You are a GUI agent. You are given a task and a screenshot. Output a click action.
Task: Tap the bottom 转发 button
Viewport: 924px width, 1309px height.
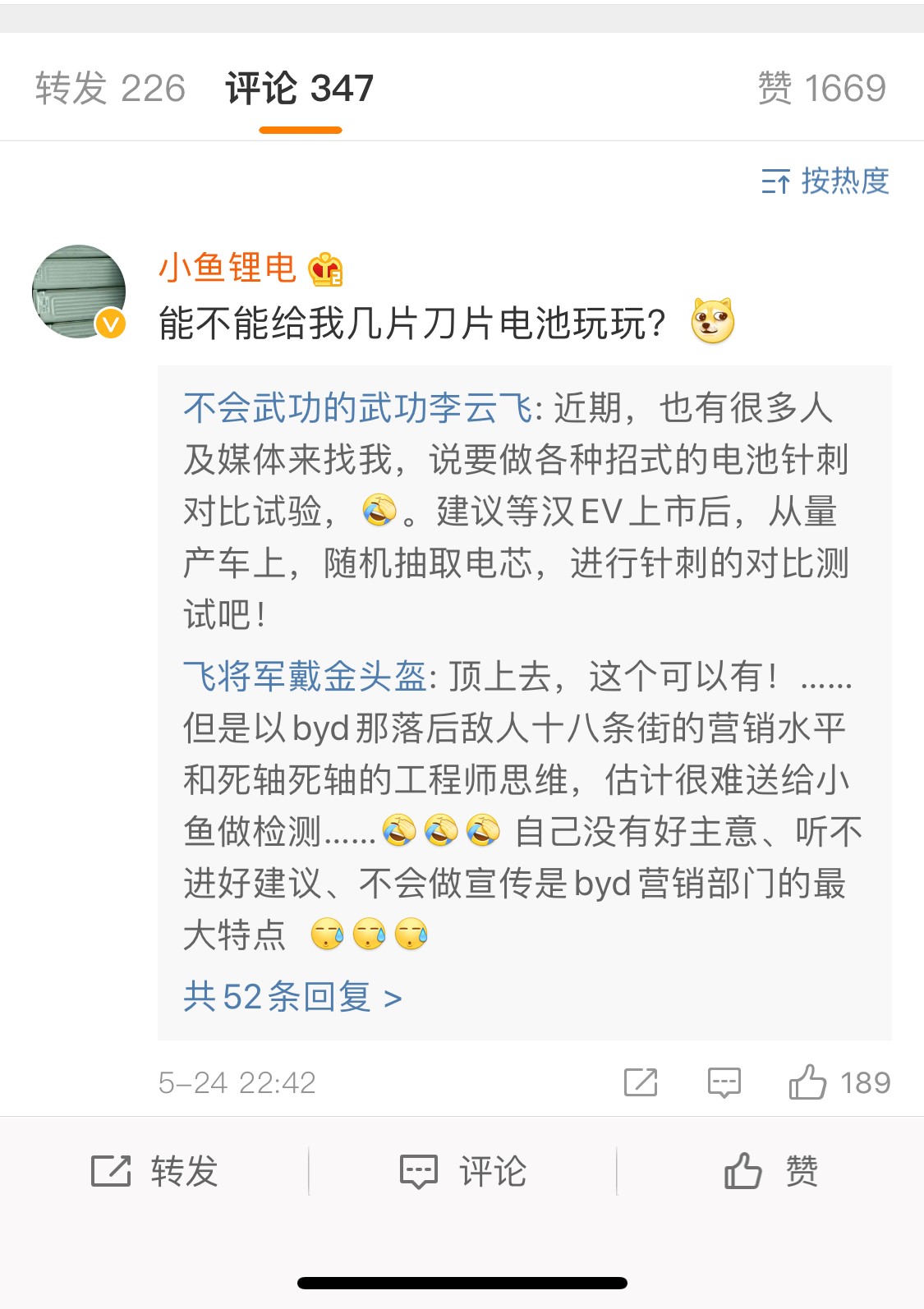(x=154, y=1171)
